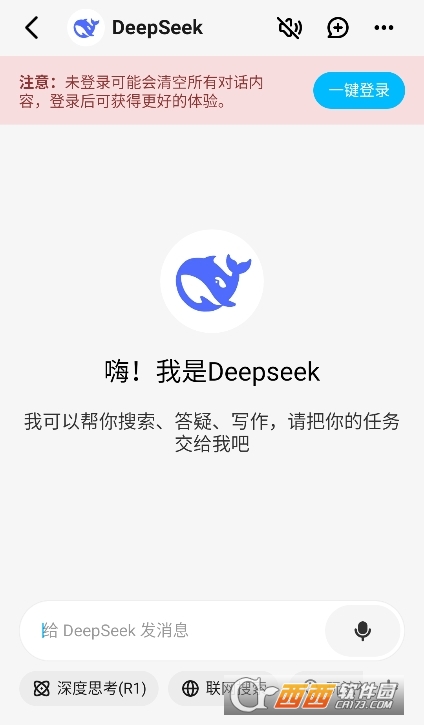Enable the 联网搜索 web search chip

coord(222,688)
